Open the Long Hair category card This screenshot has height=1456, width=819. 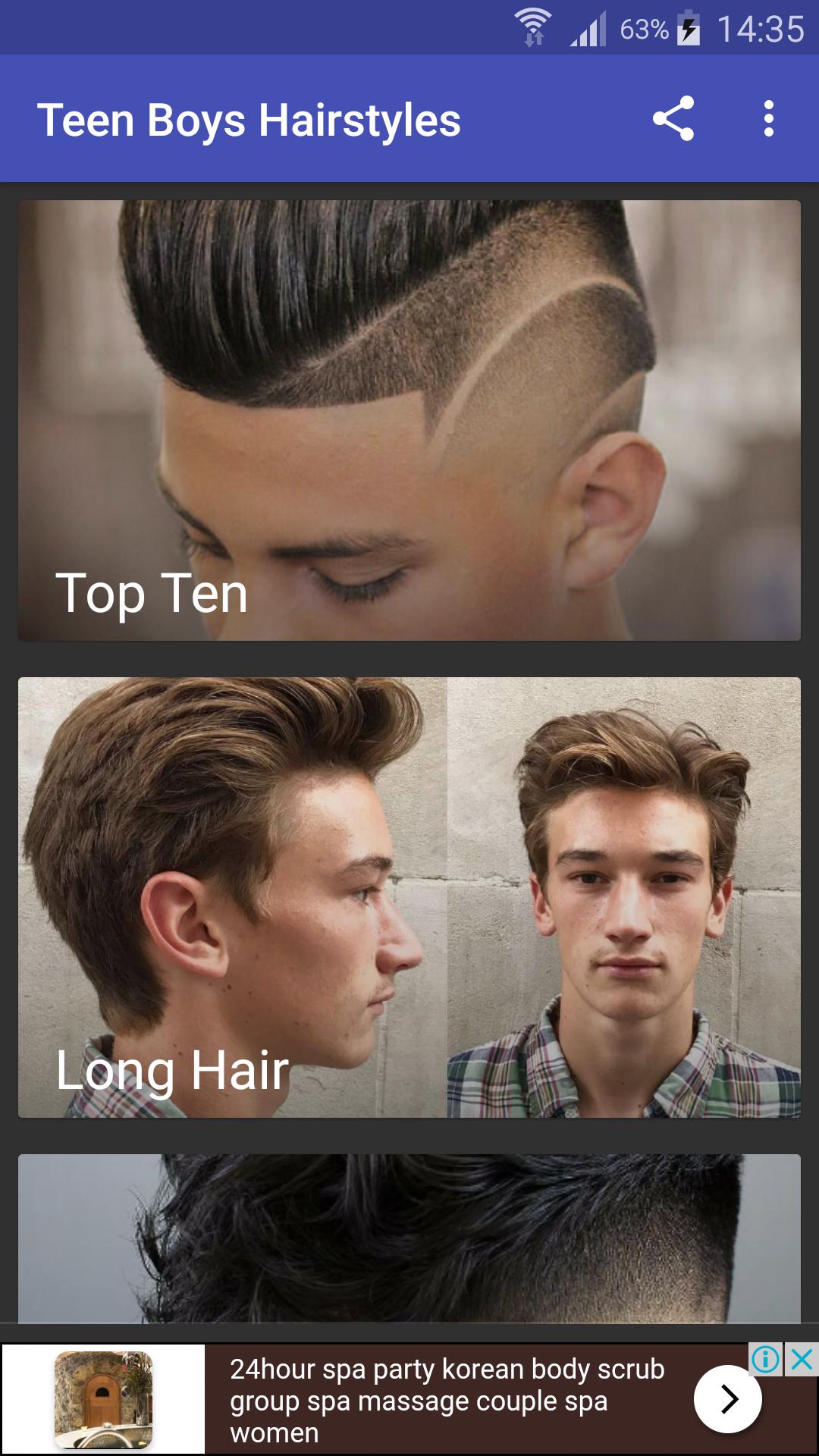409,897
